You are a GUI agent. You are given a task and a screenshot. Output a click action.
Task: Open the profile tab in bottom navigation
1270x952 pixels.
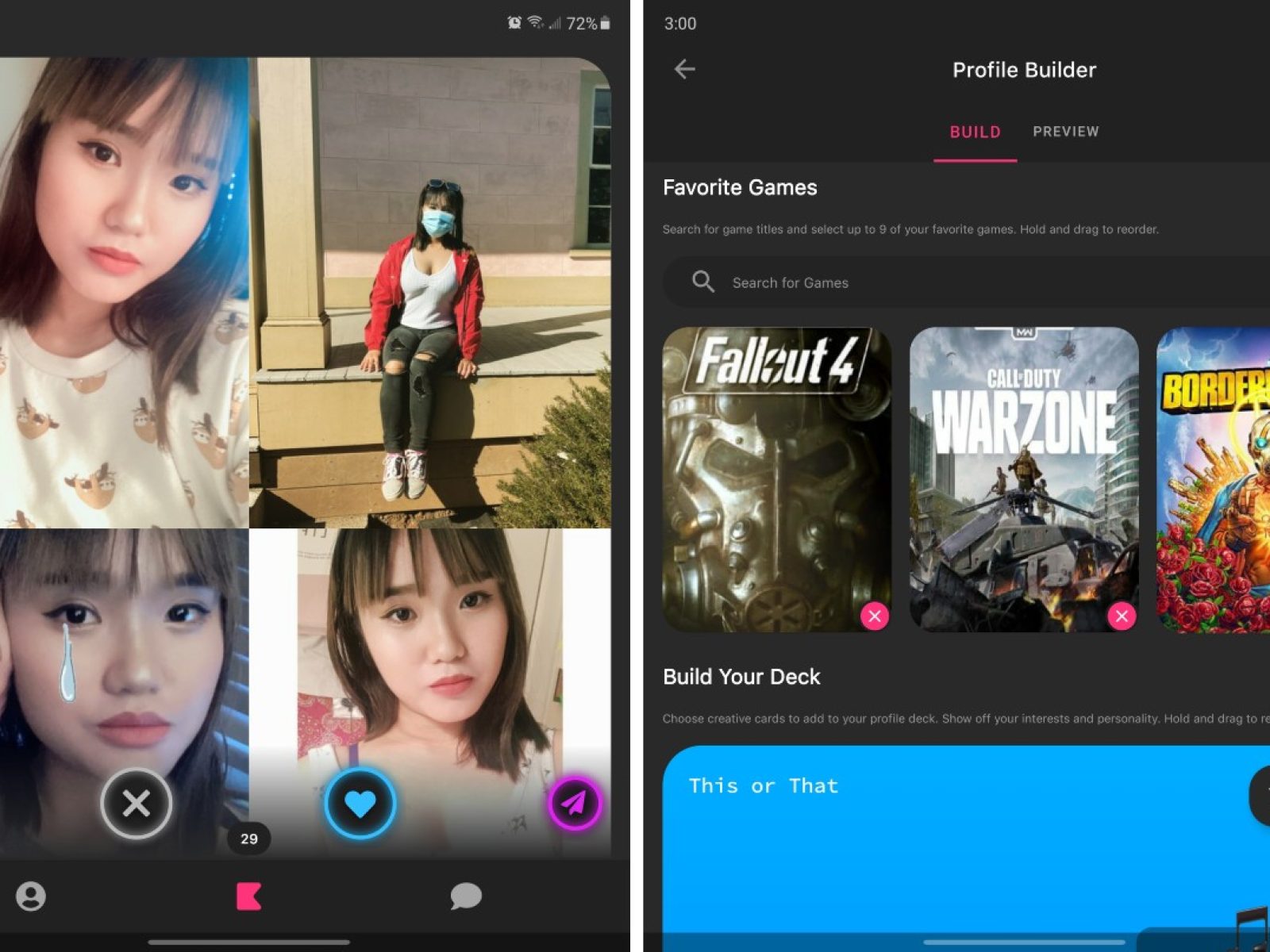(x=31, y=896)
